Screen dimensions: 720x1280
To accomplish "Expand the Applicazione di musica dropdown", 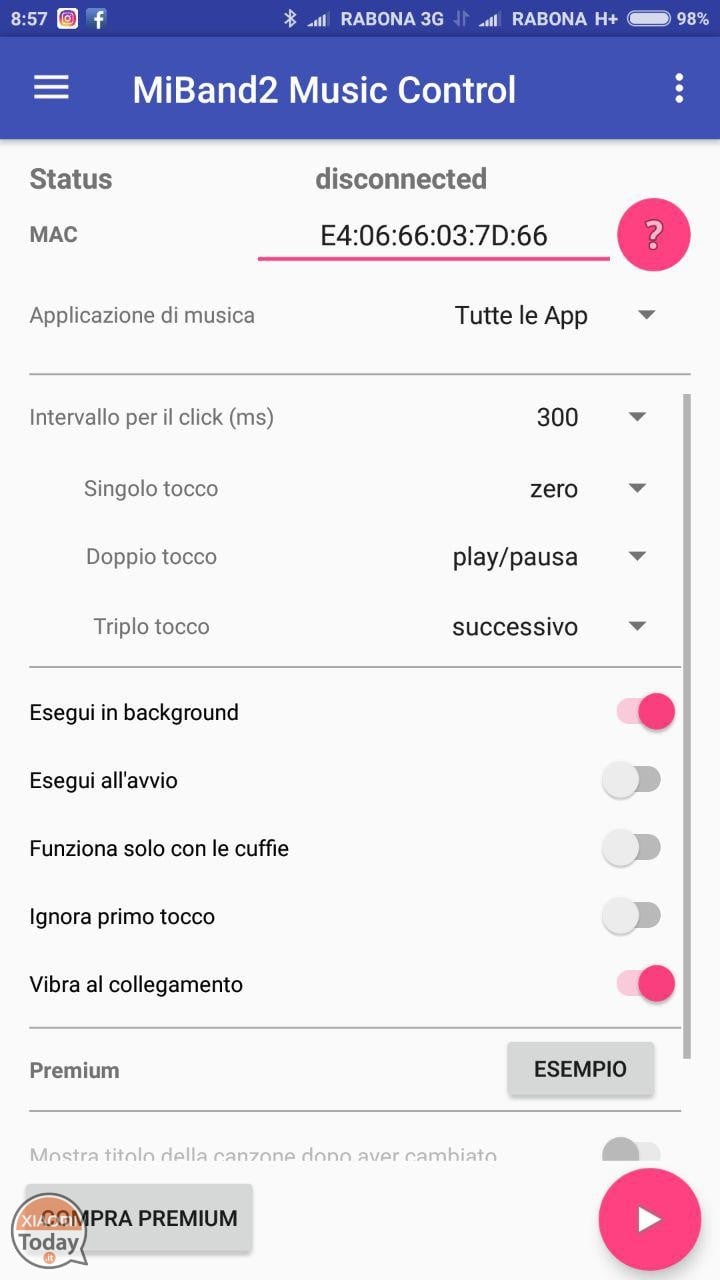I will (555, 316).
